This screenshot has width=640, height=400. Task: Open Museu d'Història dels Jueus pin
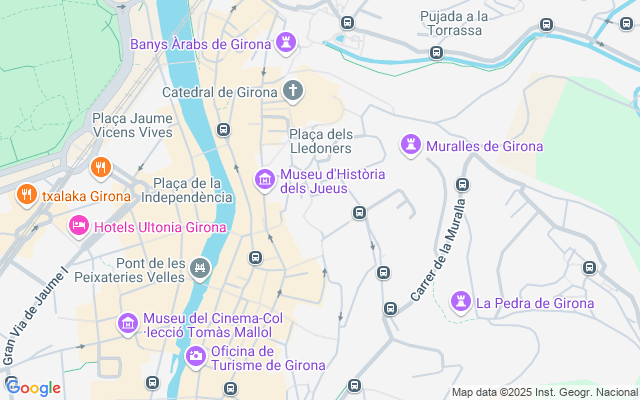tap(265, 180)
